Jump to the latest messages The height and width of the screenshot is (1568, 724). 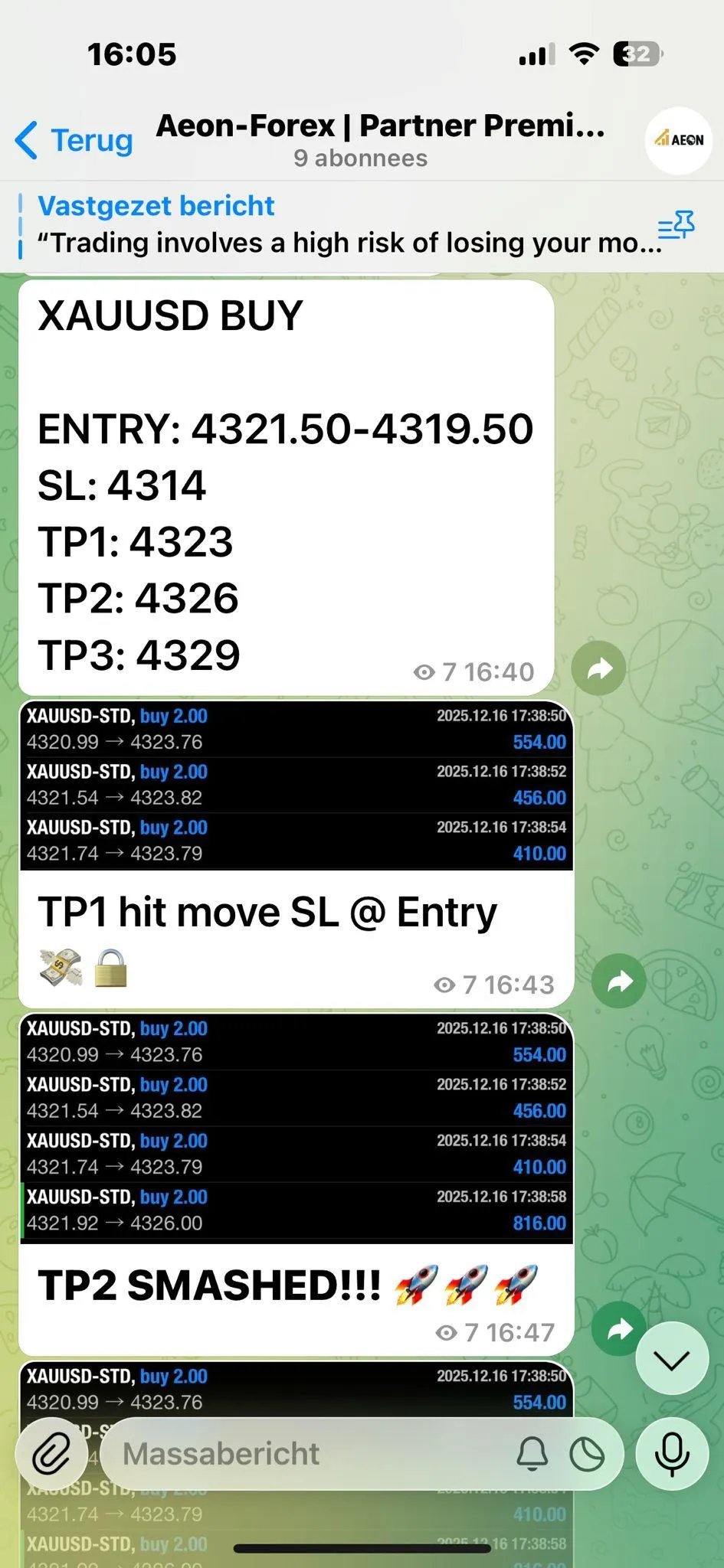tap(672, 1359)
